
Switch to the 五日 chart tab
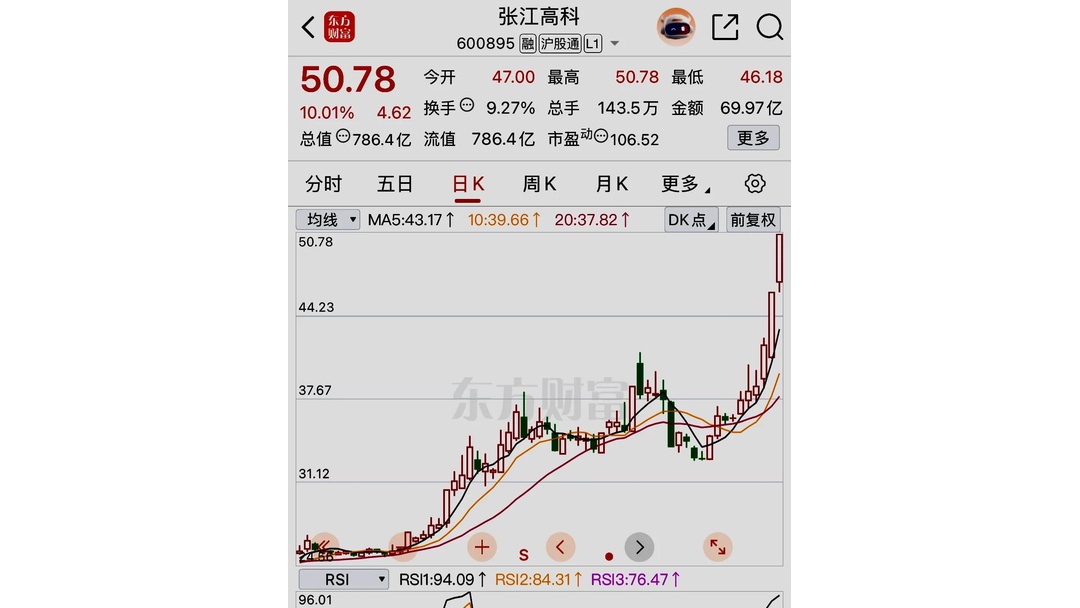(x=395, y=184)
